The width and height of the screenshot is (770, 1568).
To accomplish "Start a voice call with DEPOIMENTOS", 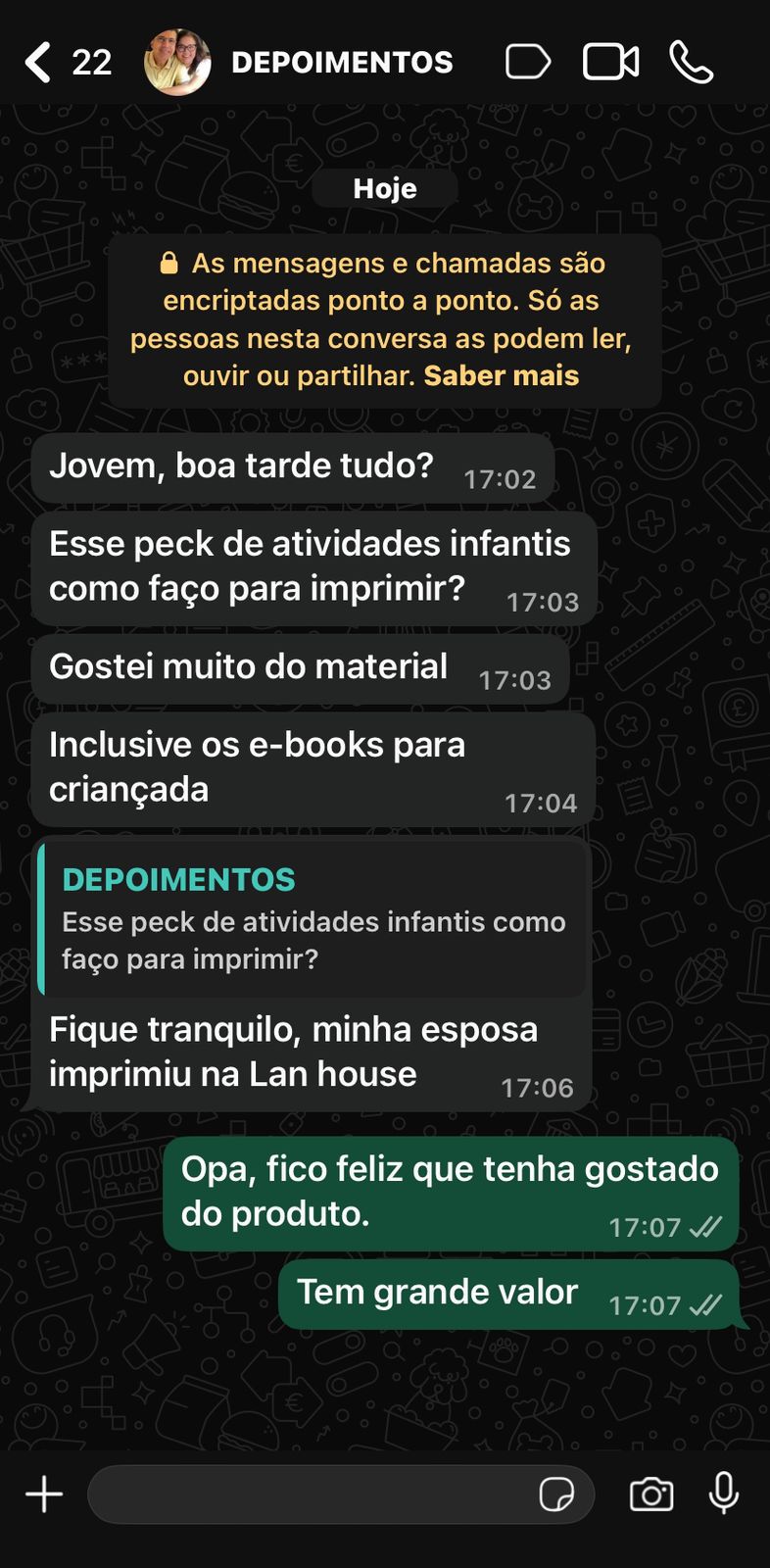I will pos(691,62).
